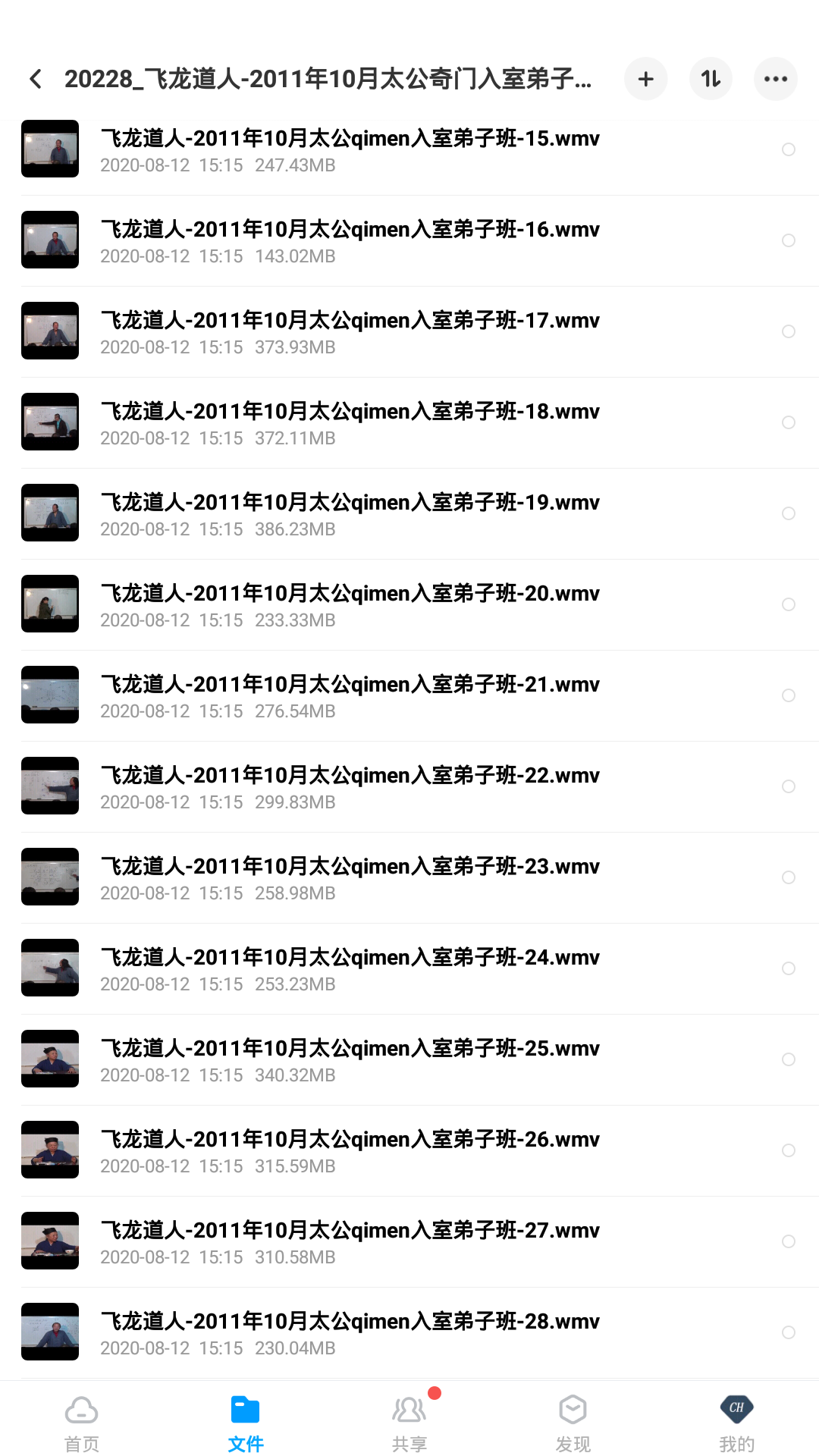Select the file ending in -17.wmv
The image size is (819, 1456).
click(788, 331)
